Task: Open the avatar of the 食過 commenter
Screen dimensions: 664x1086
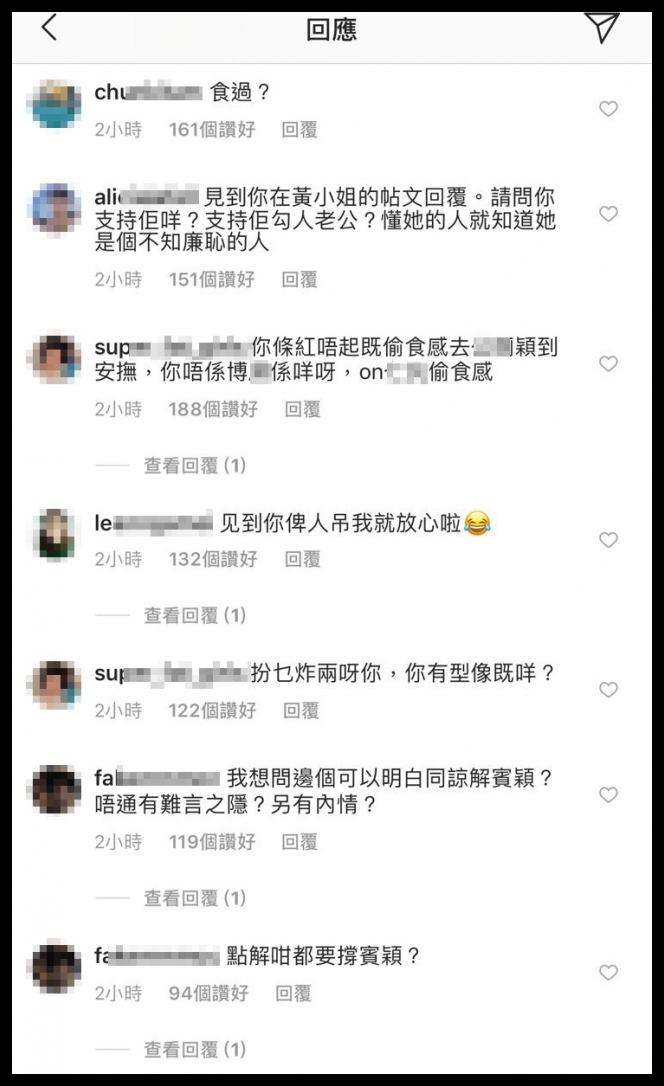Action: pyautogui.click(x=56, y=103)
